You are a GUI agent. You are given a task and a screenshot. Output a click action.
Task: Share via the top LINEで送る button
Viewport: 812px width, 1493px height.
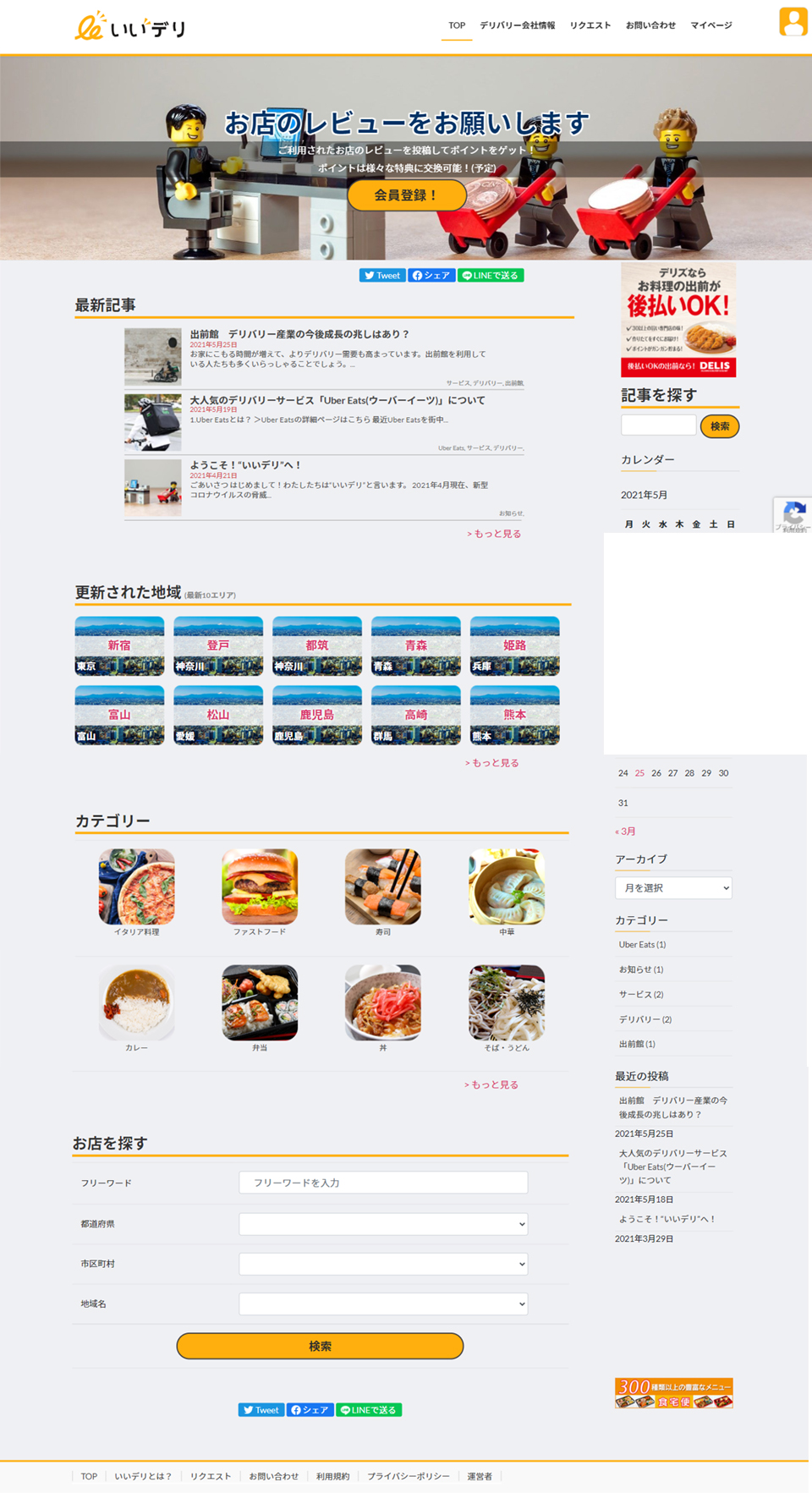pyautogui.click(x=491, y=276)
